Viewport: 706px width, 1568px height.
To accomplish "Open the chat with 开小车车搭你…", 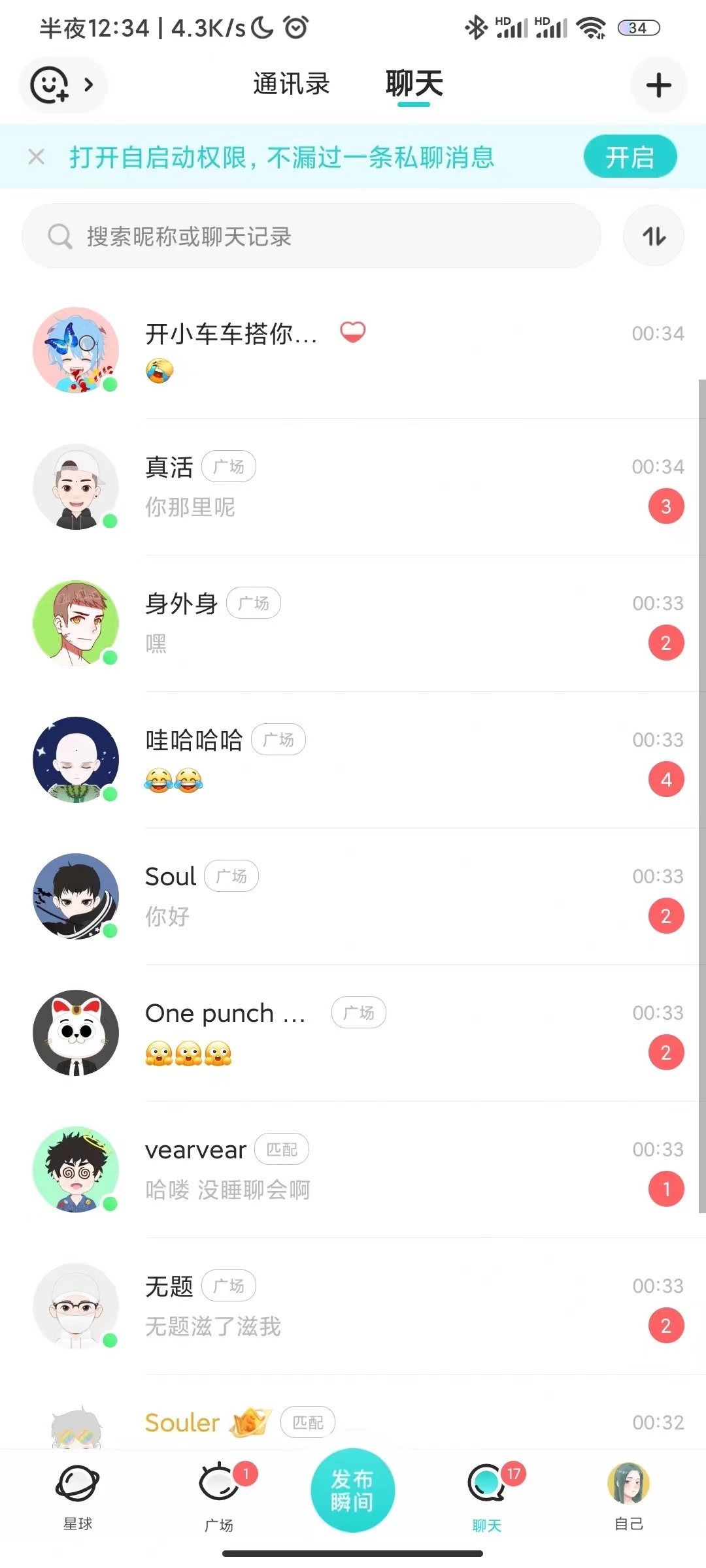I will pyautogui.click(x=353, y=351).
